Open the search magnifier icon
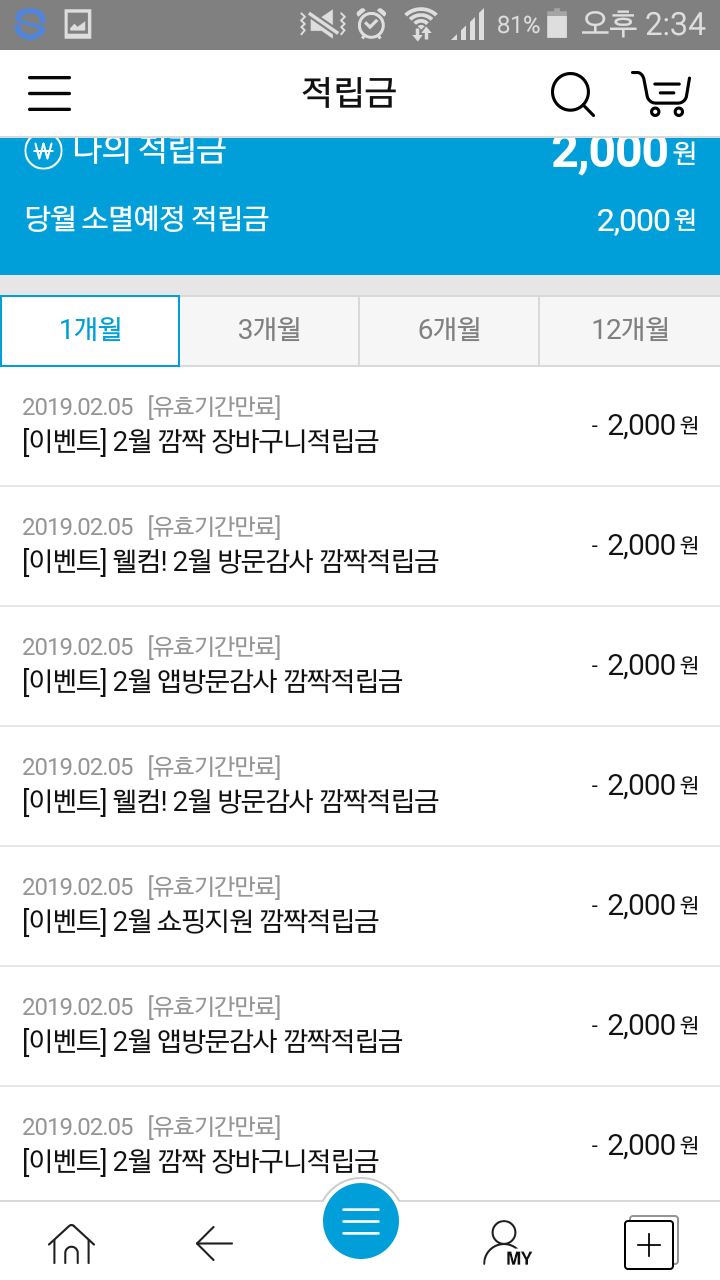 click(573, 94)
